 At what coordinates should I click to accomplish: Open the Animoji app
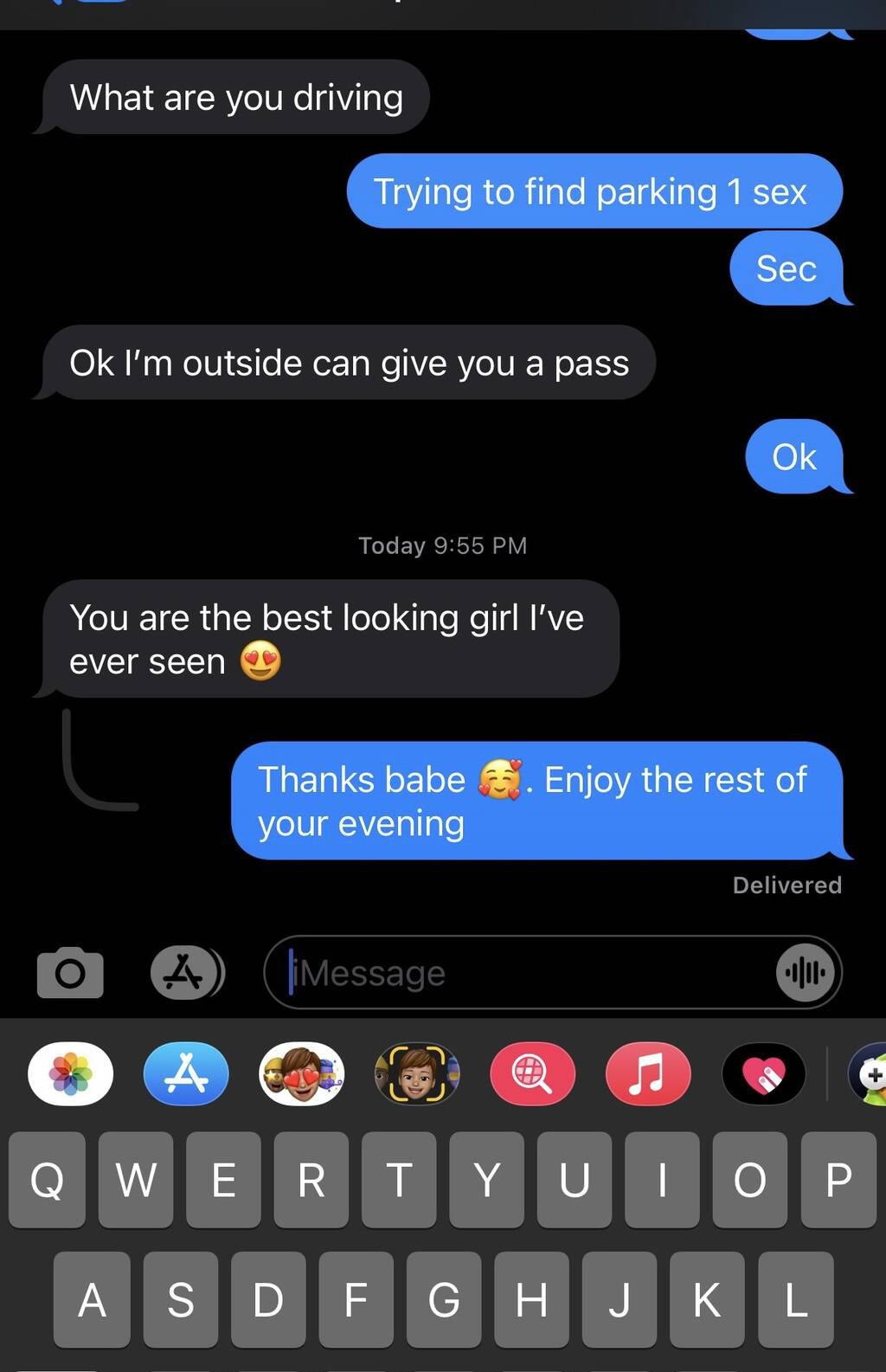417,1074
